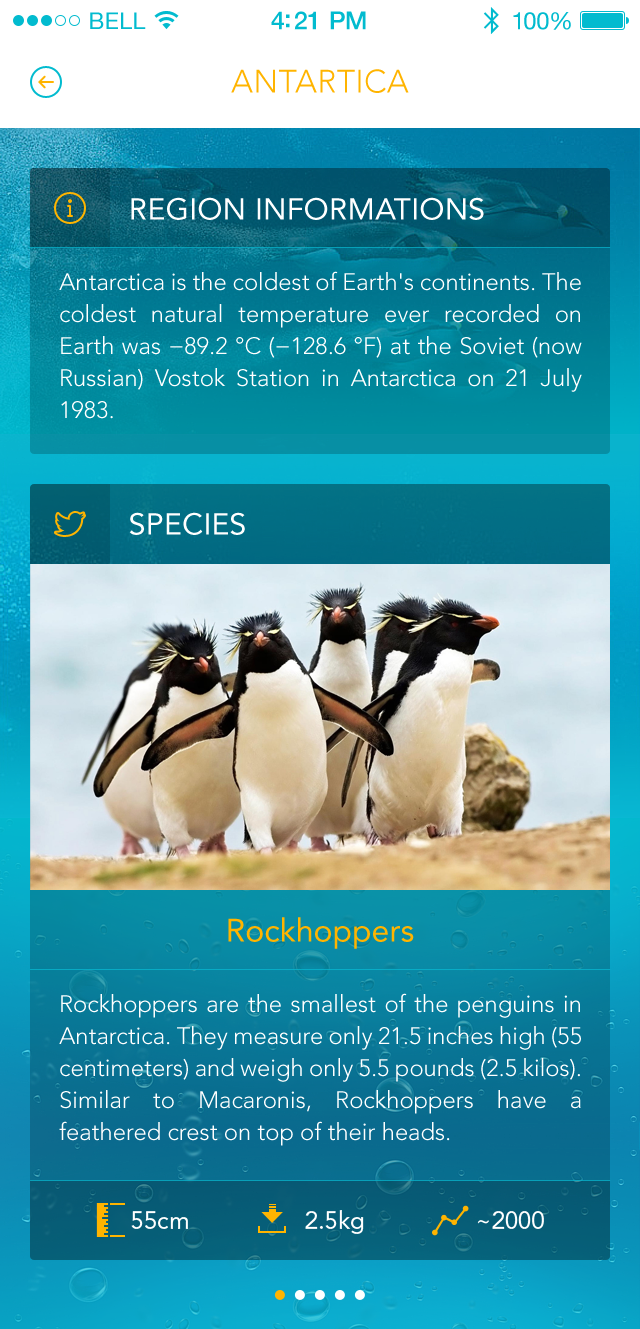Jump to the second species page dot
Viewport: 640px width, 1329px height.
300,1295
